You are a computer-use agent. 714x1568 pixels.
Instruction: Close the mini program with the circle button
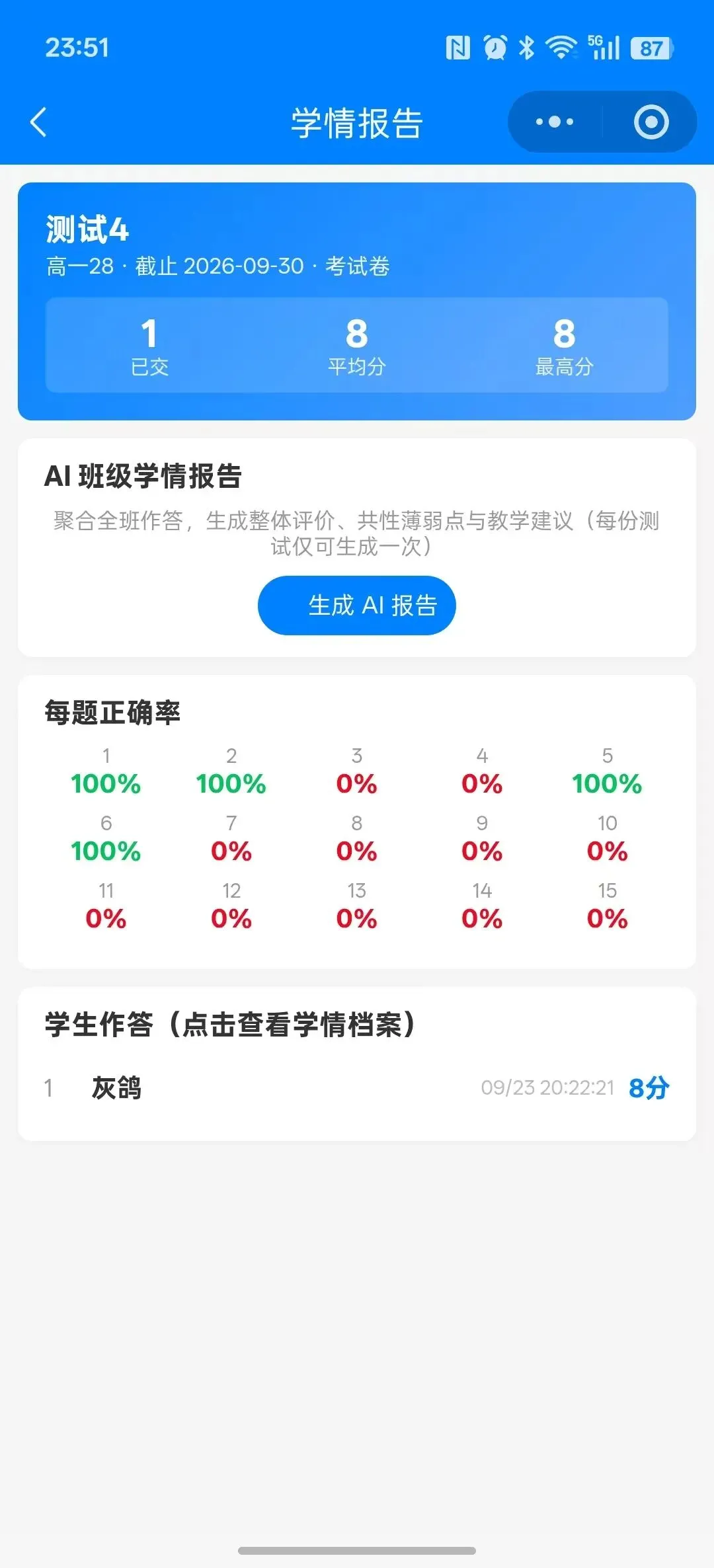click(x=651, y=122)
